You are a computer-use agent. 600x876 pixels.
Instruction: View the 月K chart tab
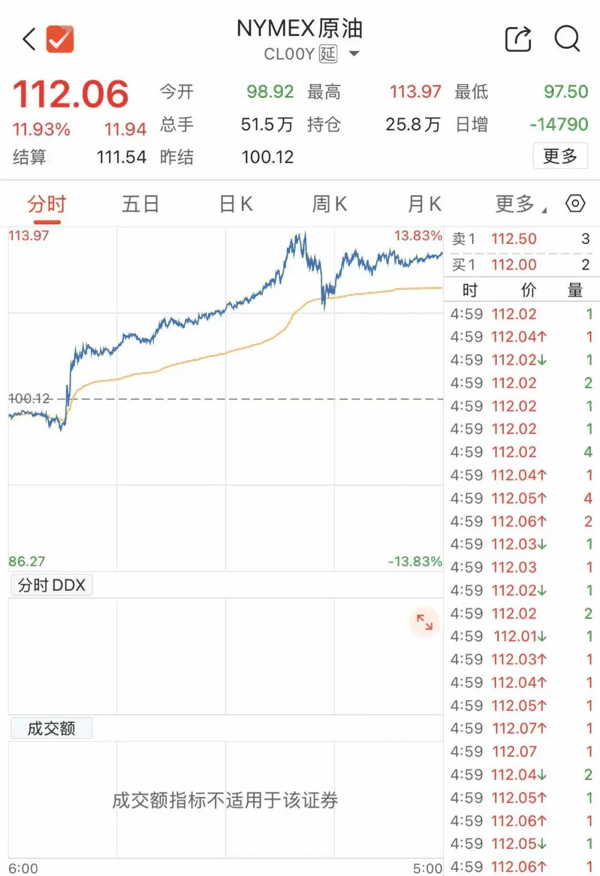point(424,204)
